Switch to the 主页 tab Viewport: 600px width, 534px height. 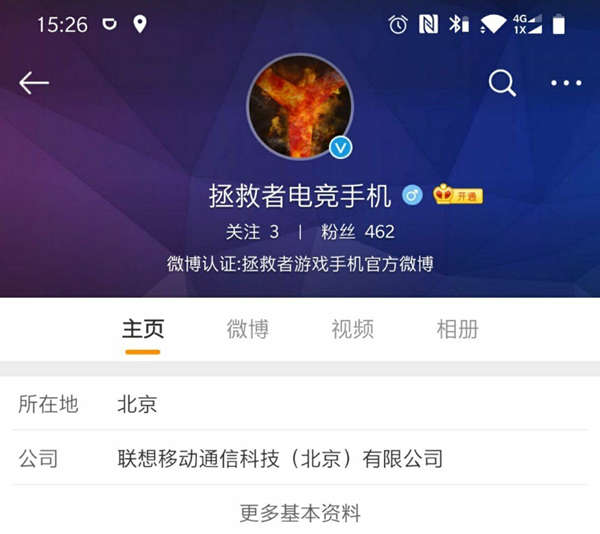(x=143, y=329)
